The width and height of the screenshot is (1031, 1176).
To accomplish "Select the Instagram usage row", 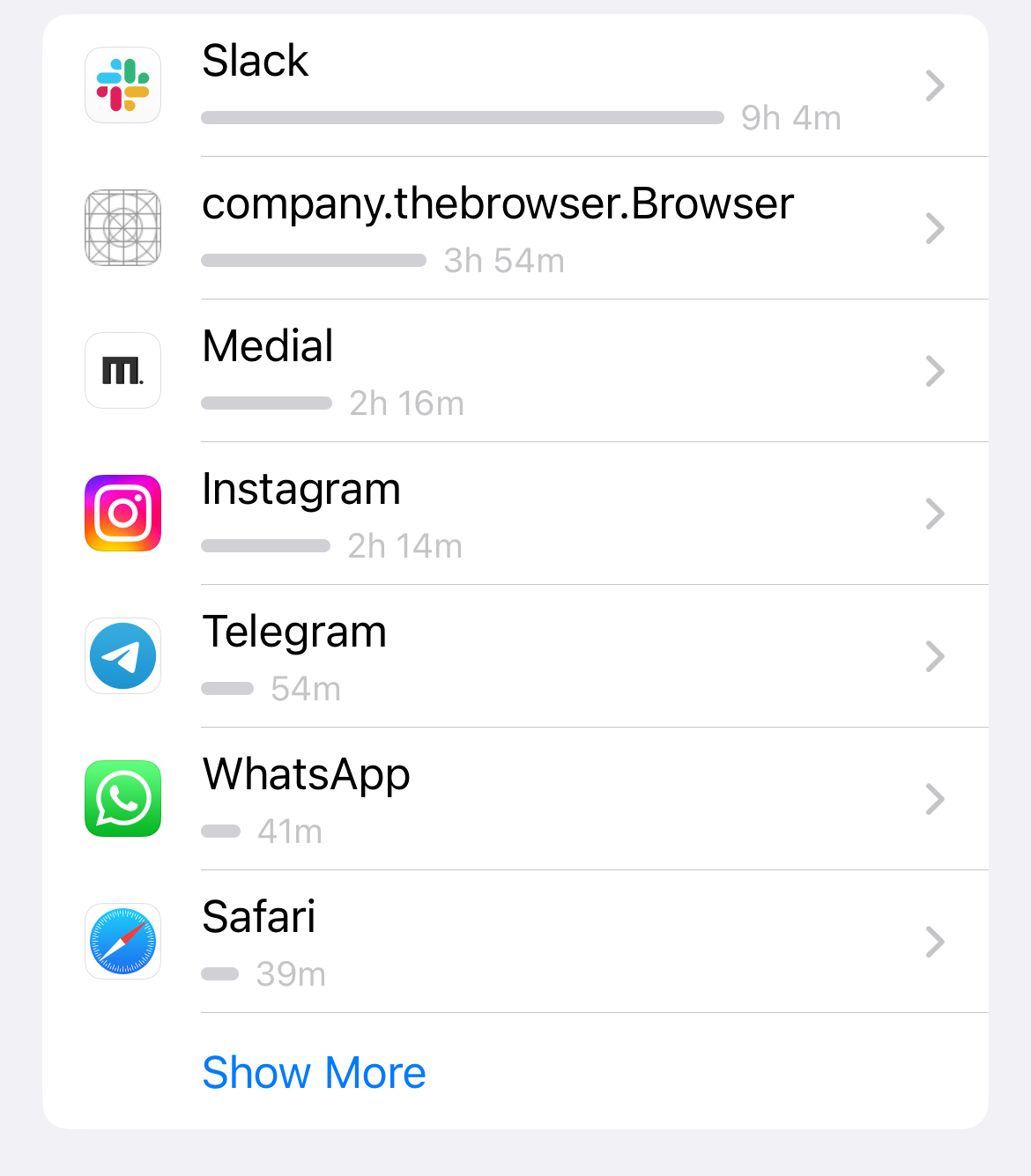I will coord(515,514).
